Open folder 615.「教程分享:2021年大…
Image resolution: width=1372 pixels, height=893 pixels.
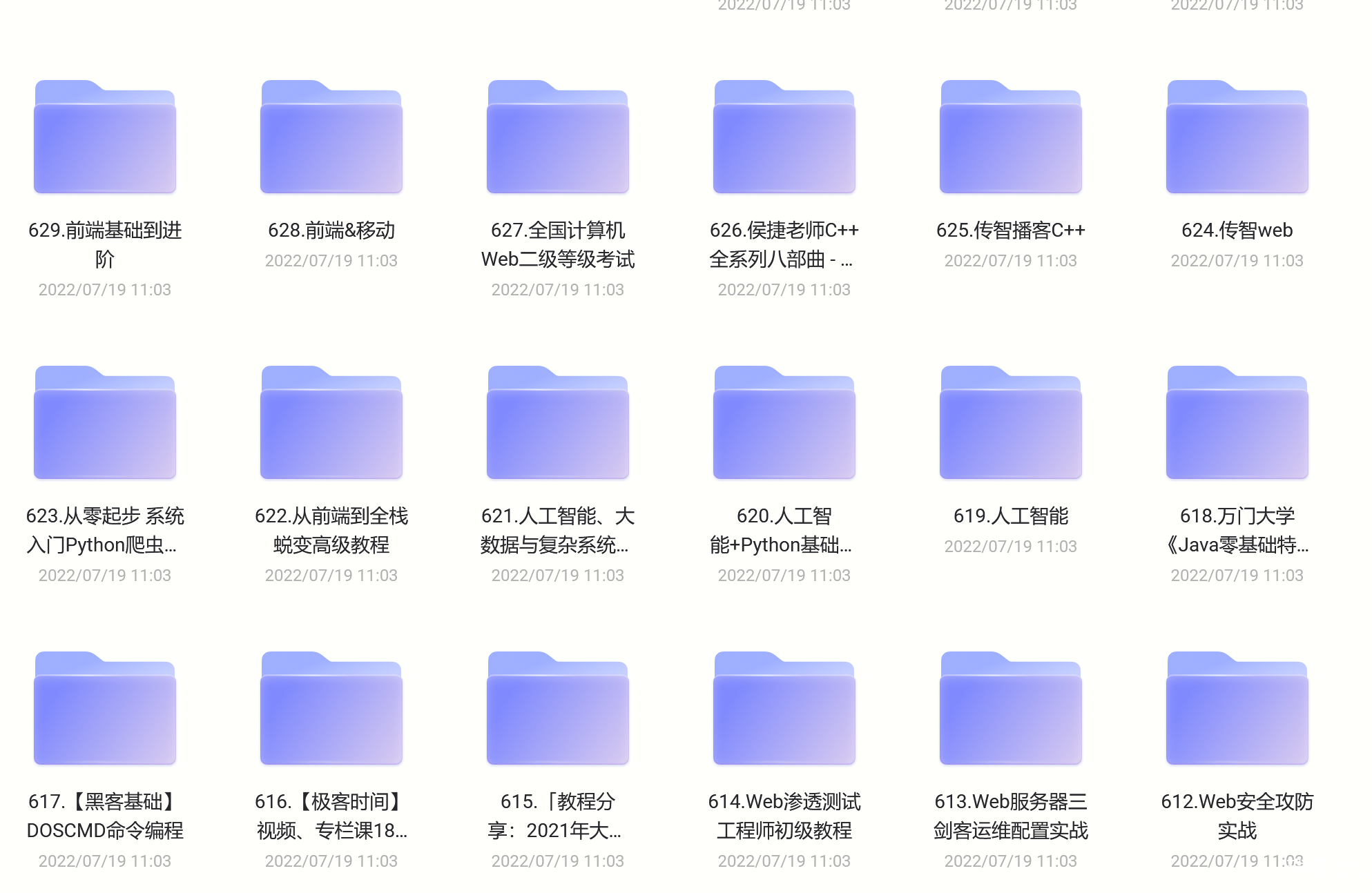pos(558,709)
